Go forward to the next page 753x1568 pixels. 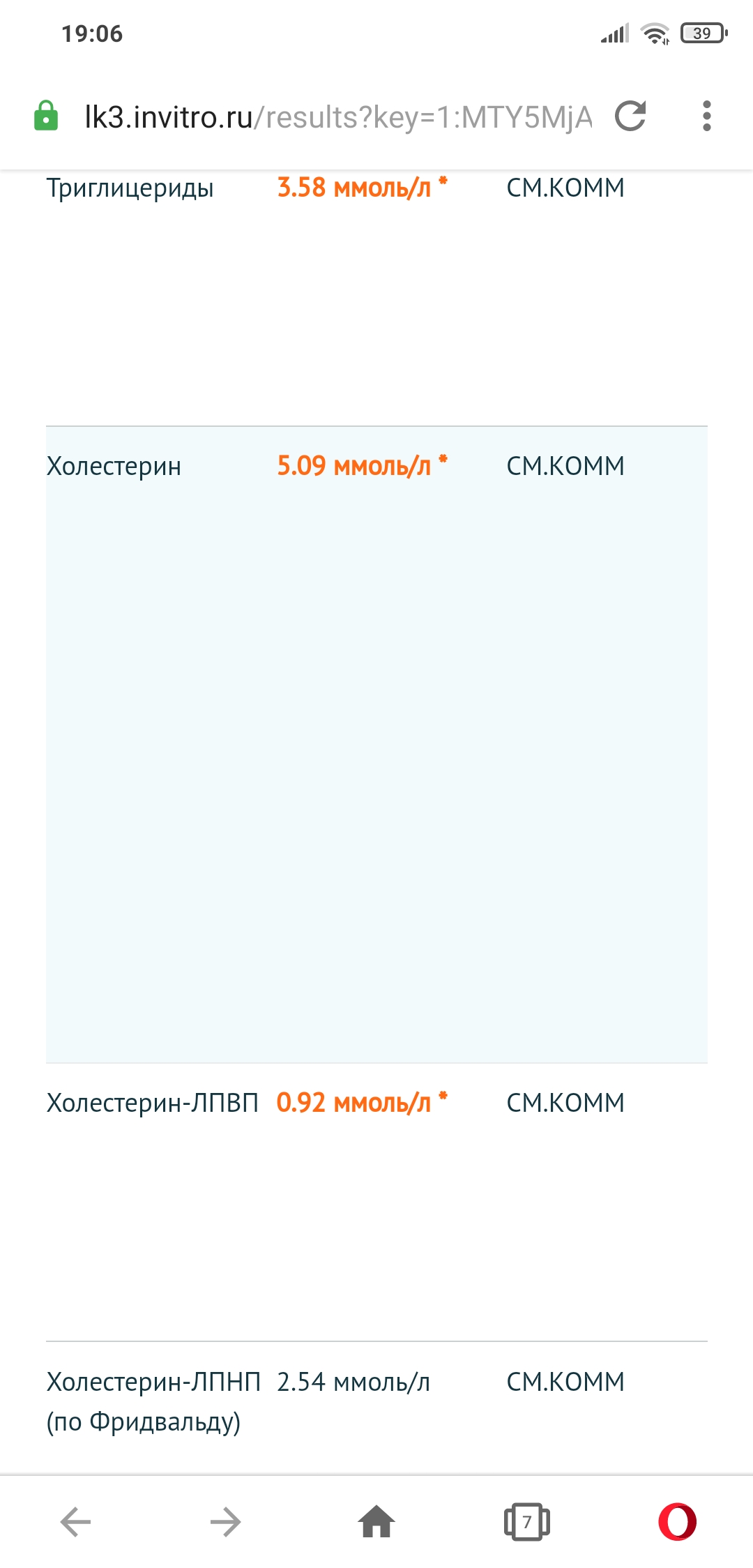click(225, 1521)
